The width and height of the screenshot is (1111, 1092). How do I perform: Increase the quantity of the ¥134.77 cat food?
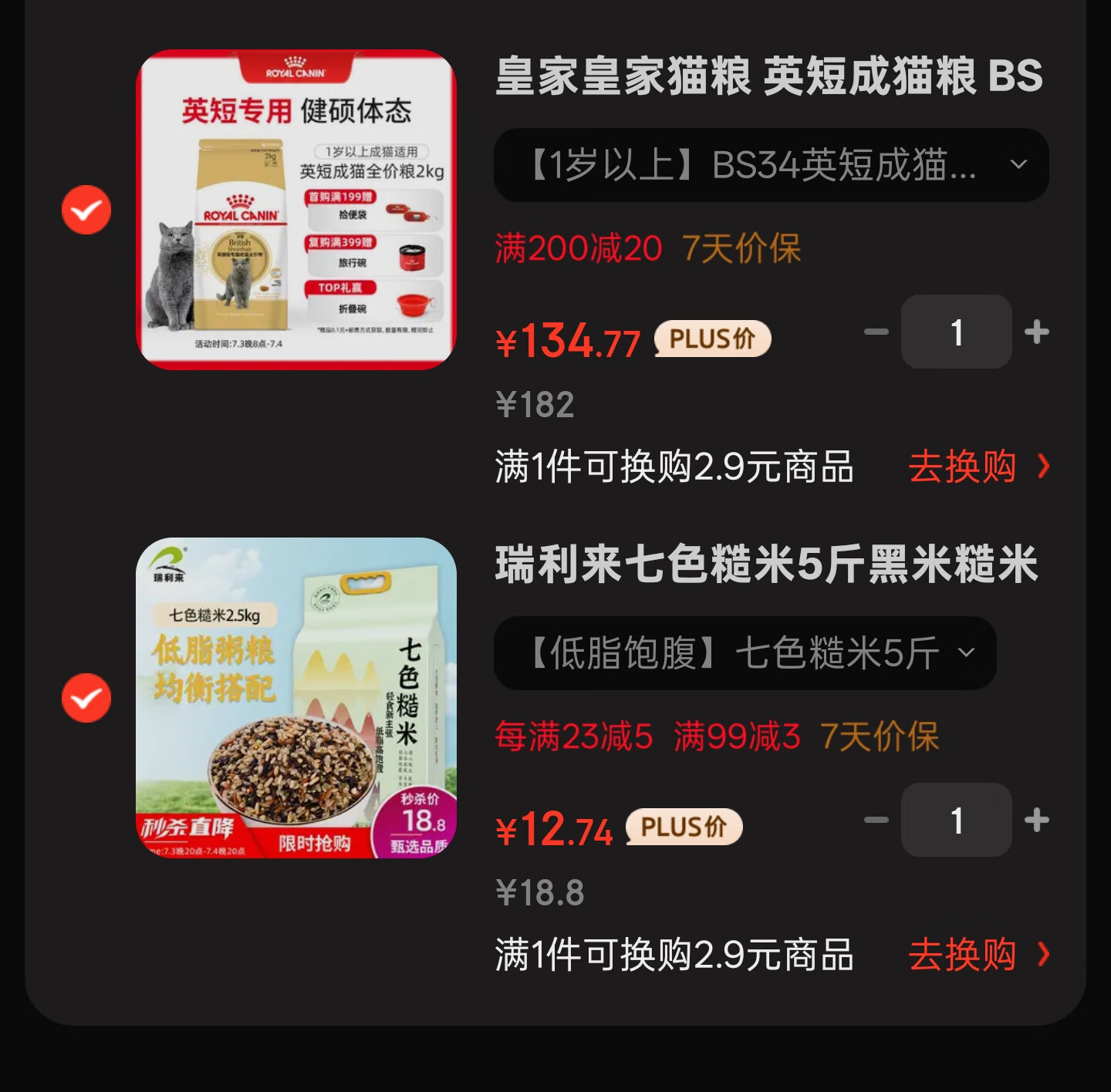click(1036, 332)
